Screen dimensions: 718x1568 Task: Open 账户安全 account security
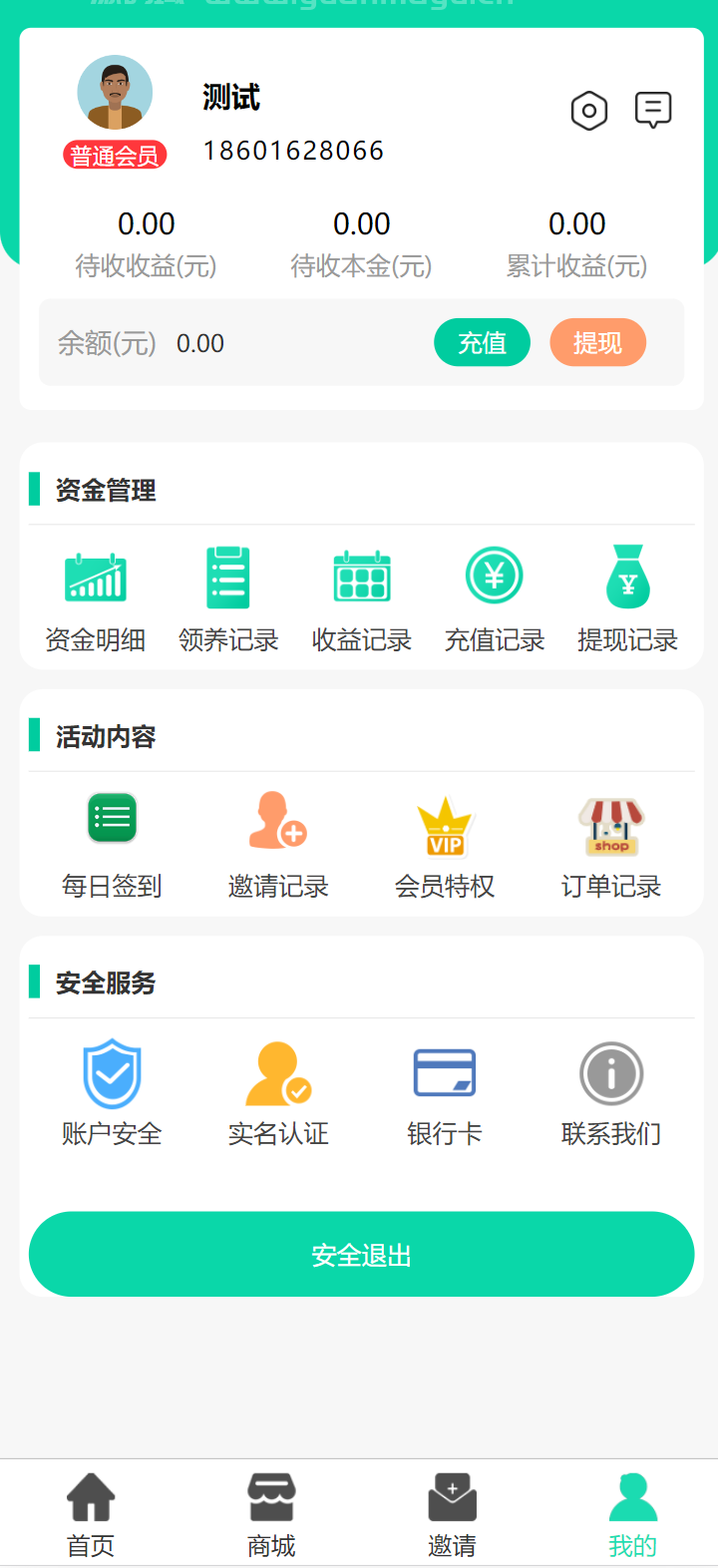click(x=112, y=1089)
